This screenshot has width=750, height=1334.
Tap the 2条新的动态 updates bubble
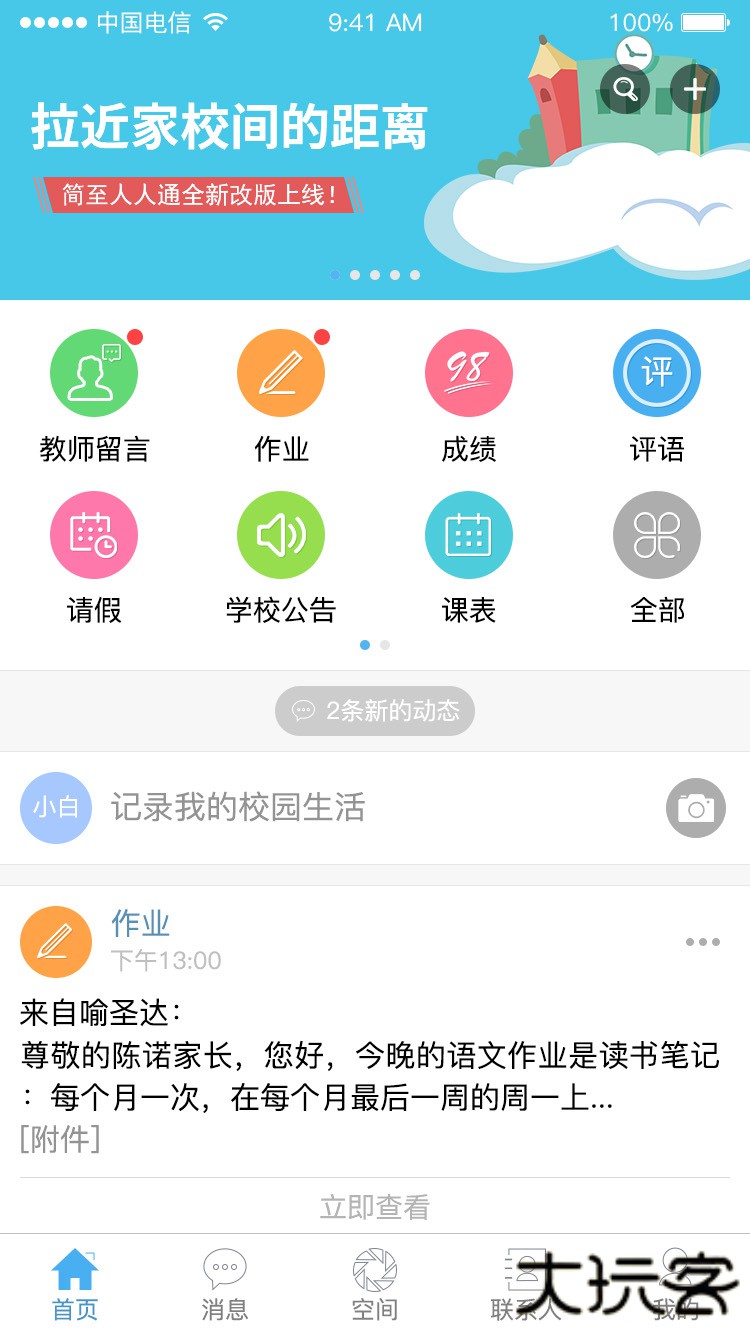pyautogui.click(x=375, y=711)
